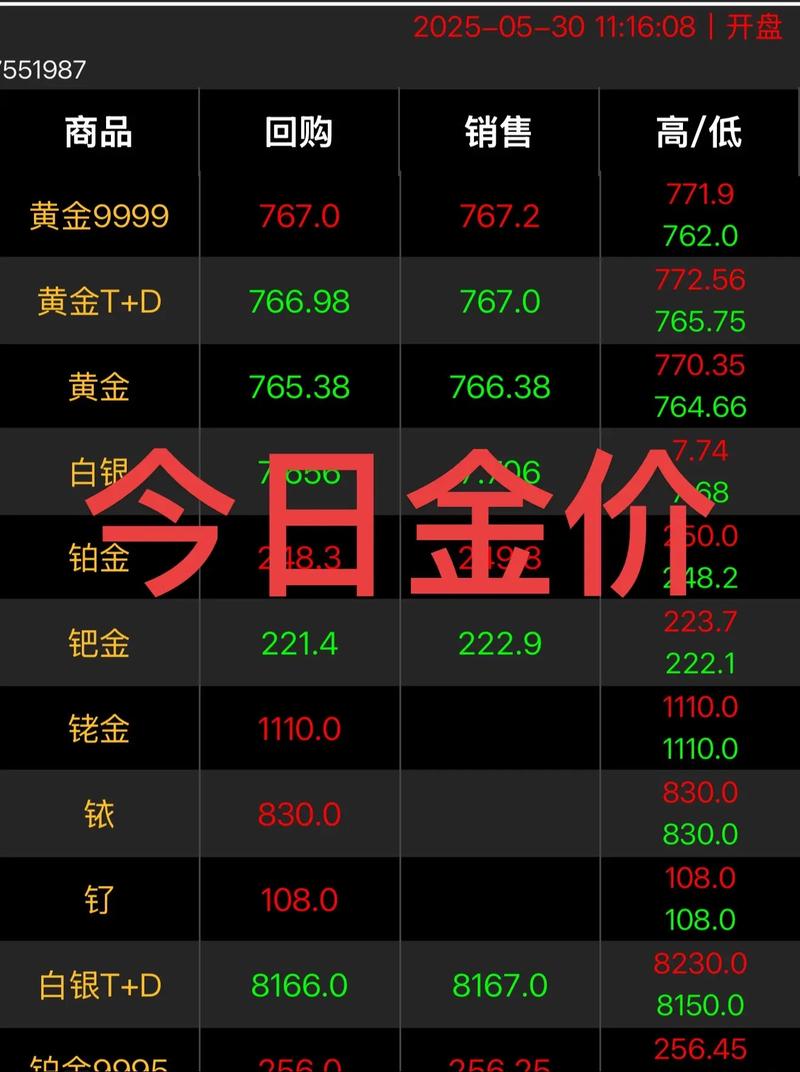Viewport: 800px width, 1072px height.
Task: Select the 黄金9999 commodity row
Action: (100, 214)
